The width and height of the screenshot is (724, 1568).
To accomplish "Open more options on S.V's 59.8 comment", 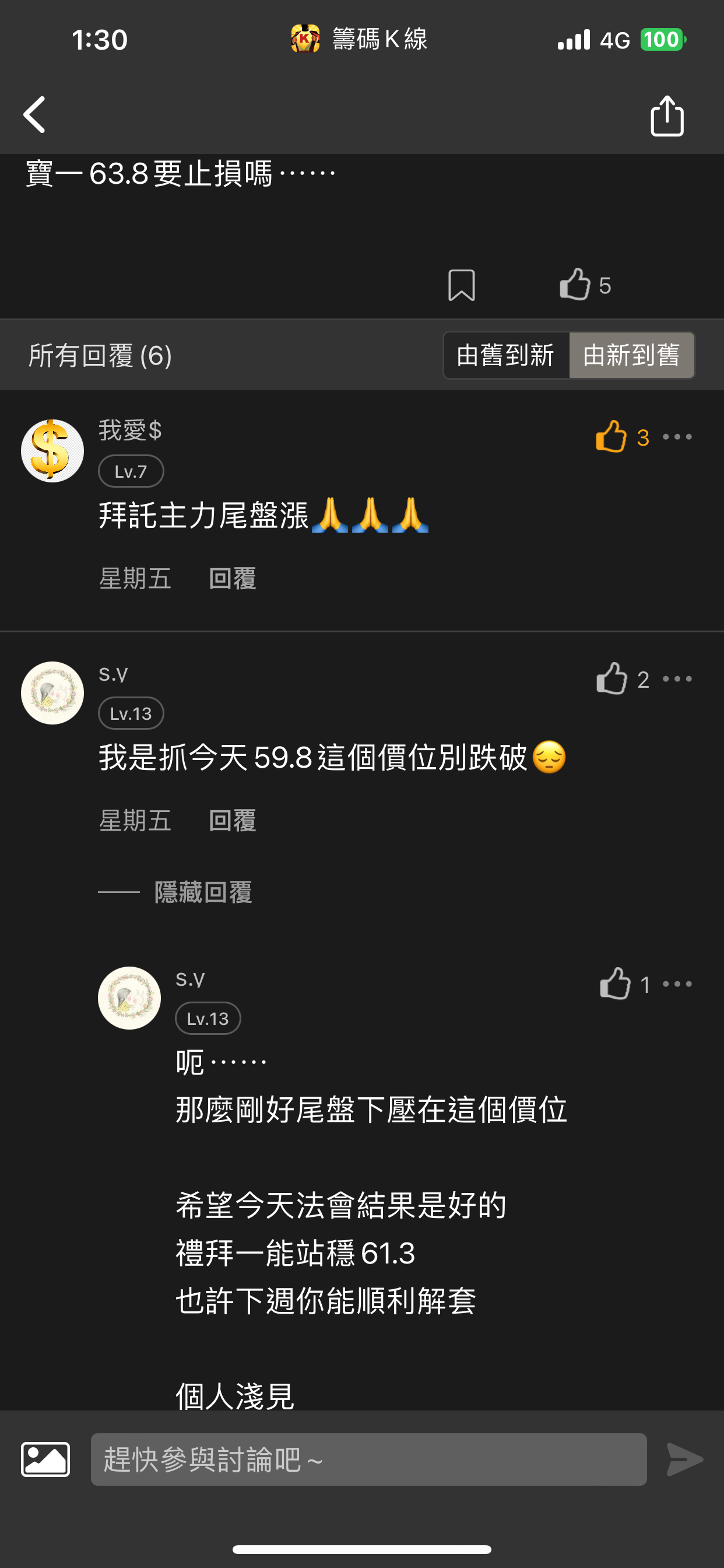I will [x=677, y=680].
